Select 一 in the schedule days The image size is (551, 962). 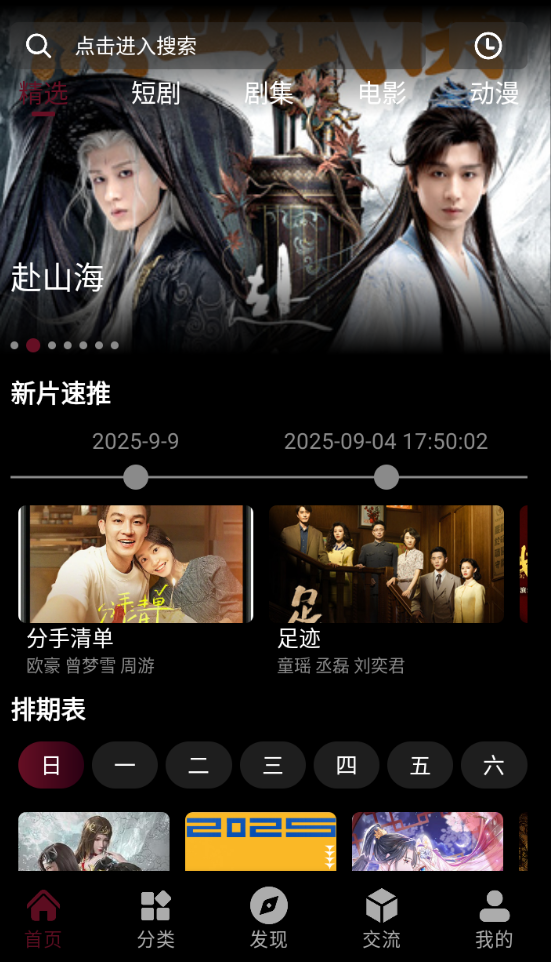[125, 765]
